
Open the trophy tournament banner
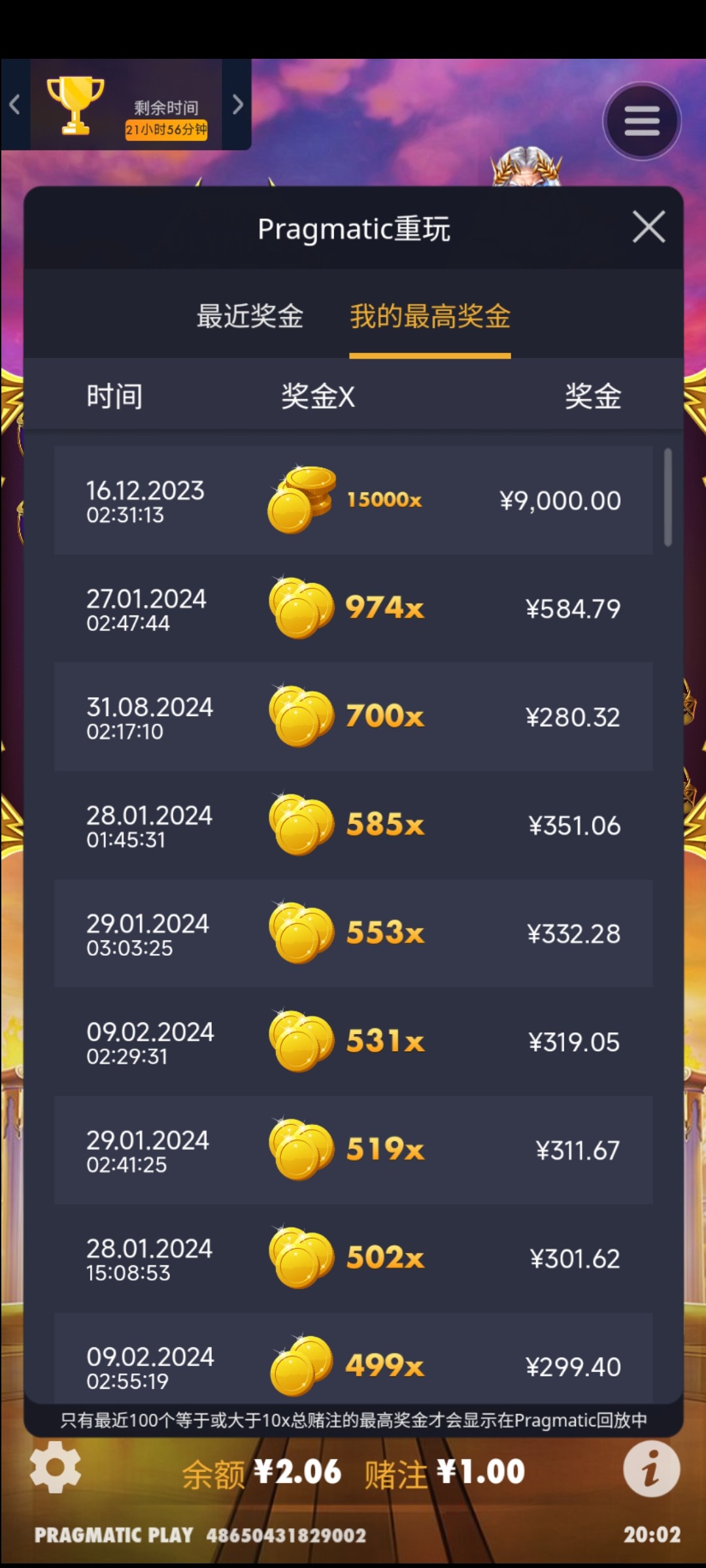(126, 106)
